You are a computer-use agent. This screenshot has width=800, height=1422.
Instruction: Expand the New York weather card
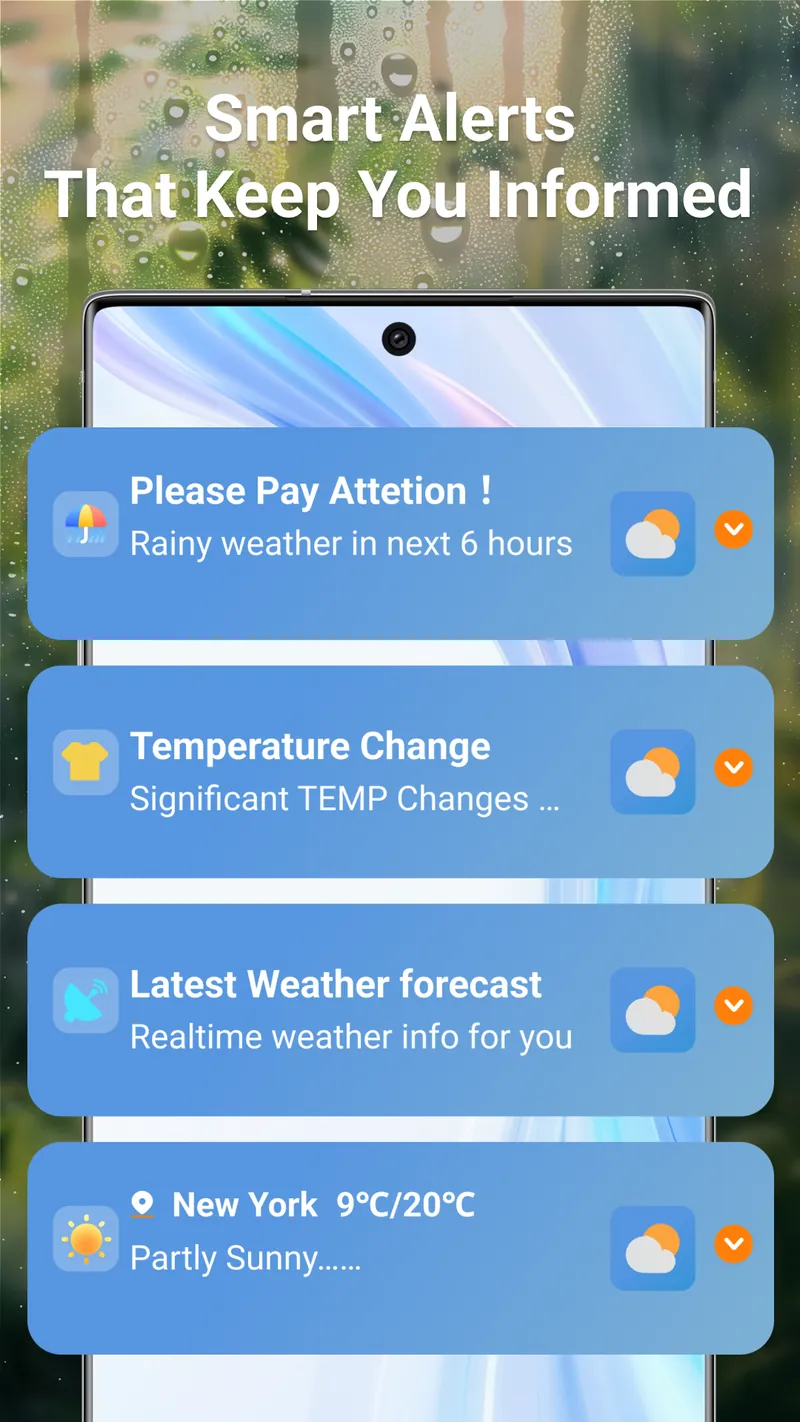pyautogui.click(x=733, y=1243)
